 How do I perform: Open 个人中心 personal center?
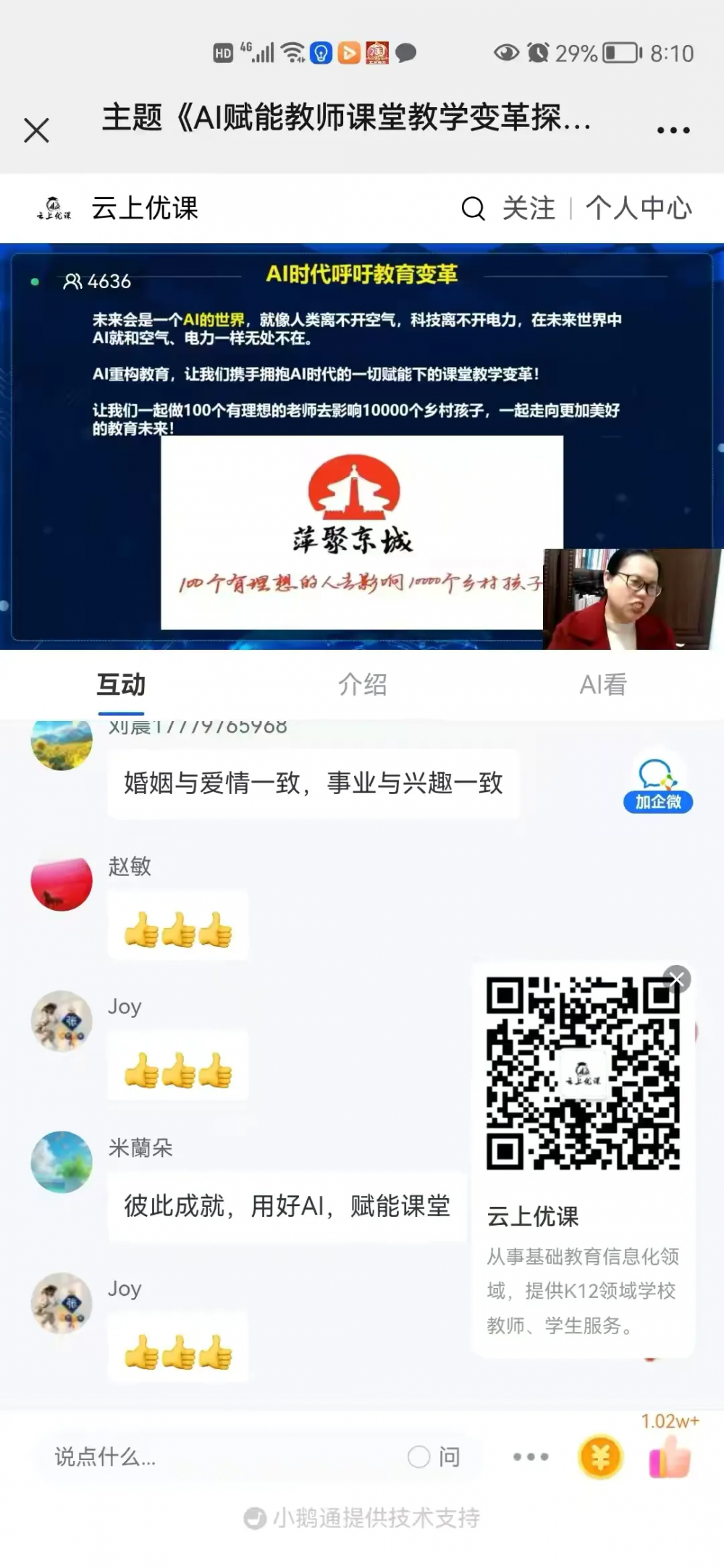coord(639,208)
